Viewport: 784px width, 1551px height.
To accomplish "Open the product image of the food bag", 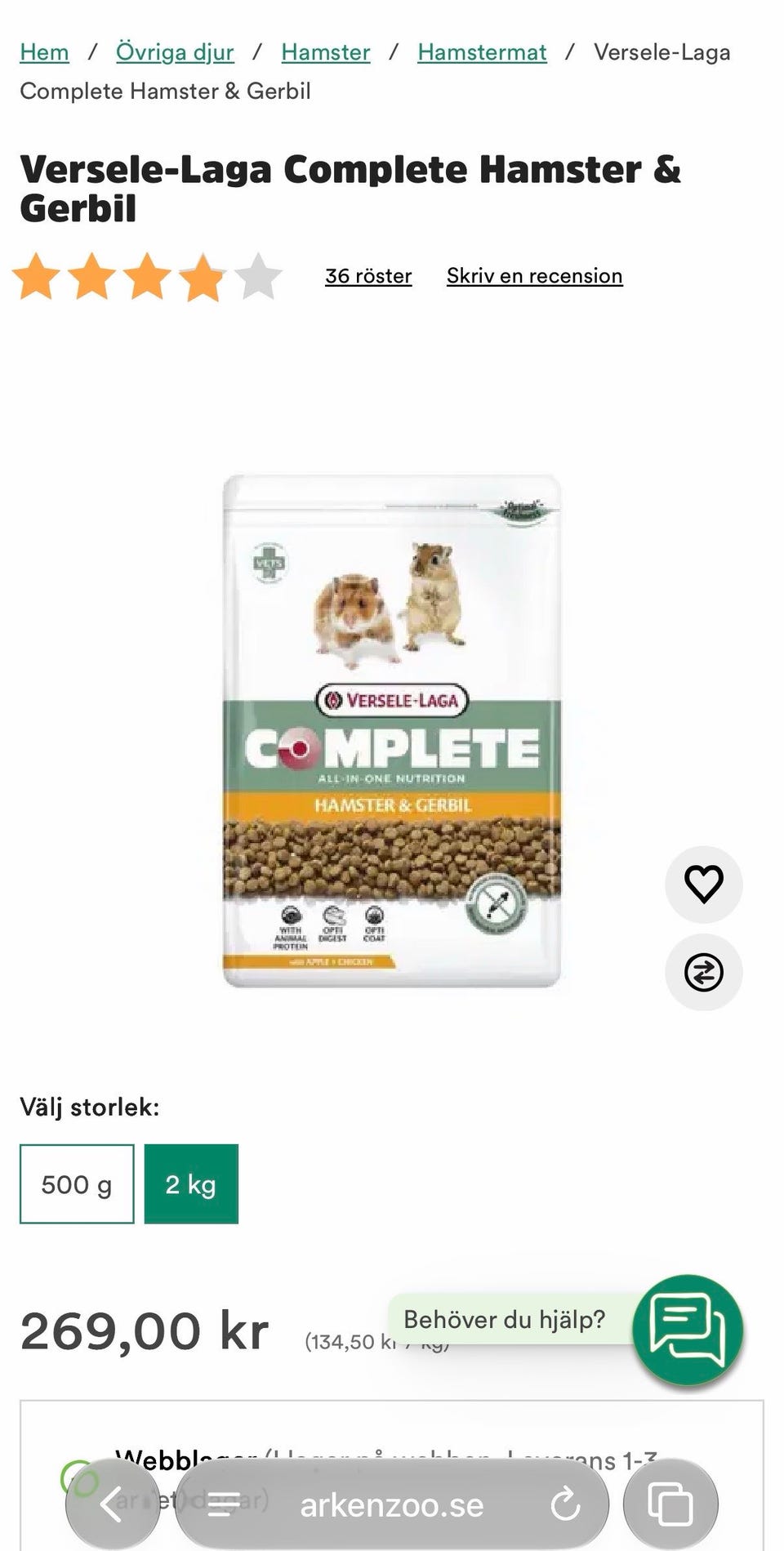I will click(392, 731).
